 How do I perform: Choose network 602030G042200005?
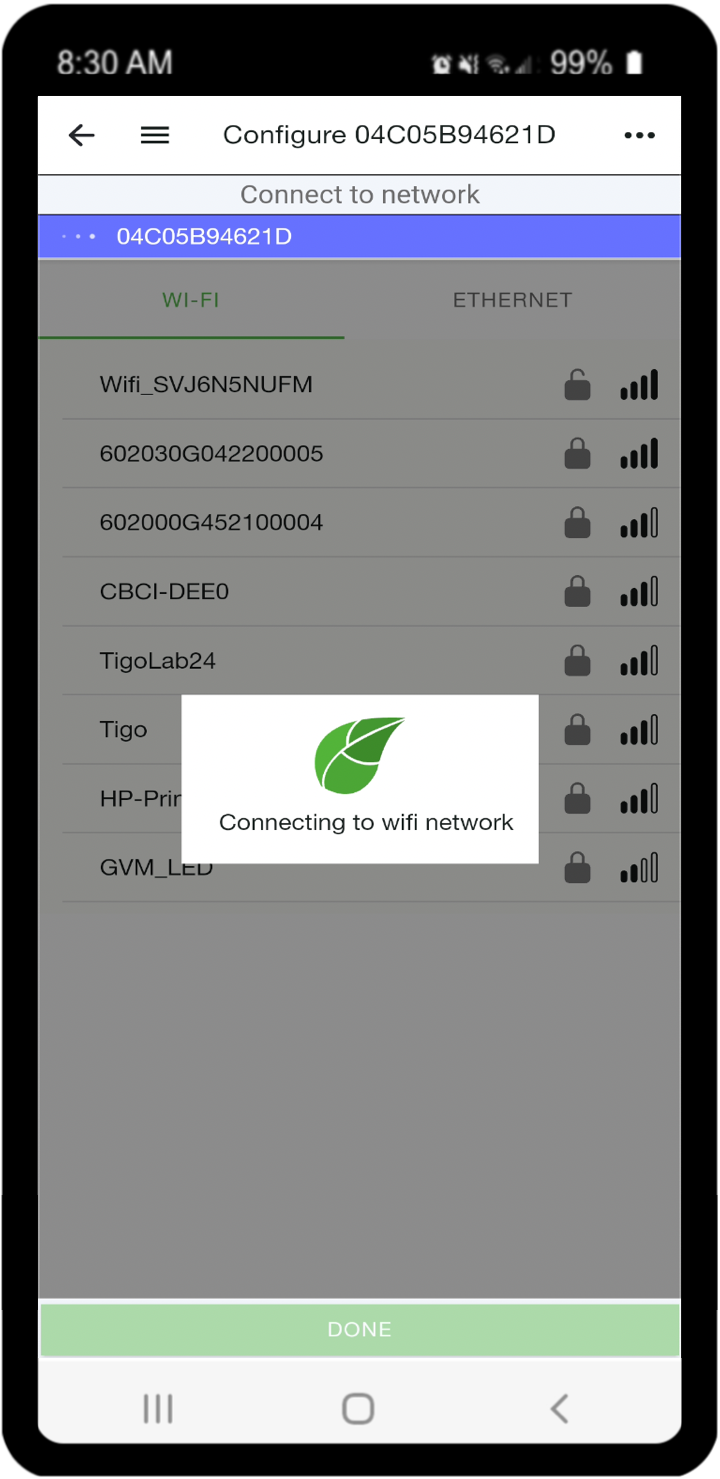point(371,454)
